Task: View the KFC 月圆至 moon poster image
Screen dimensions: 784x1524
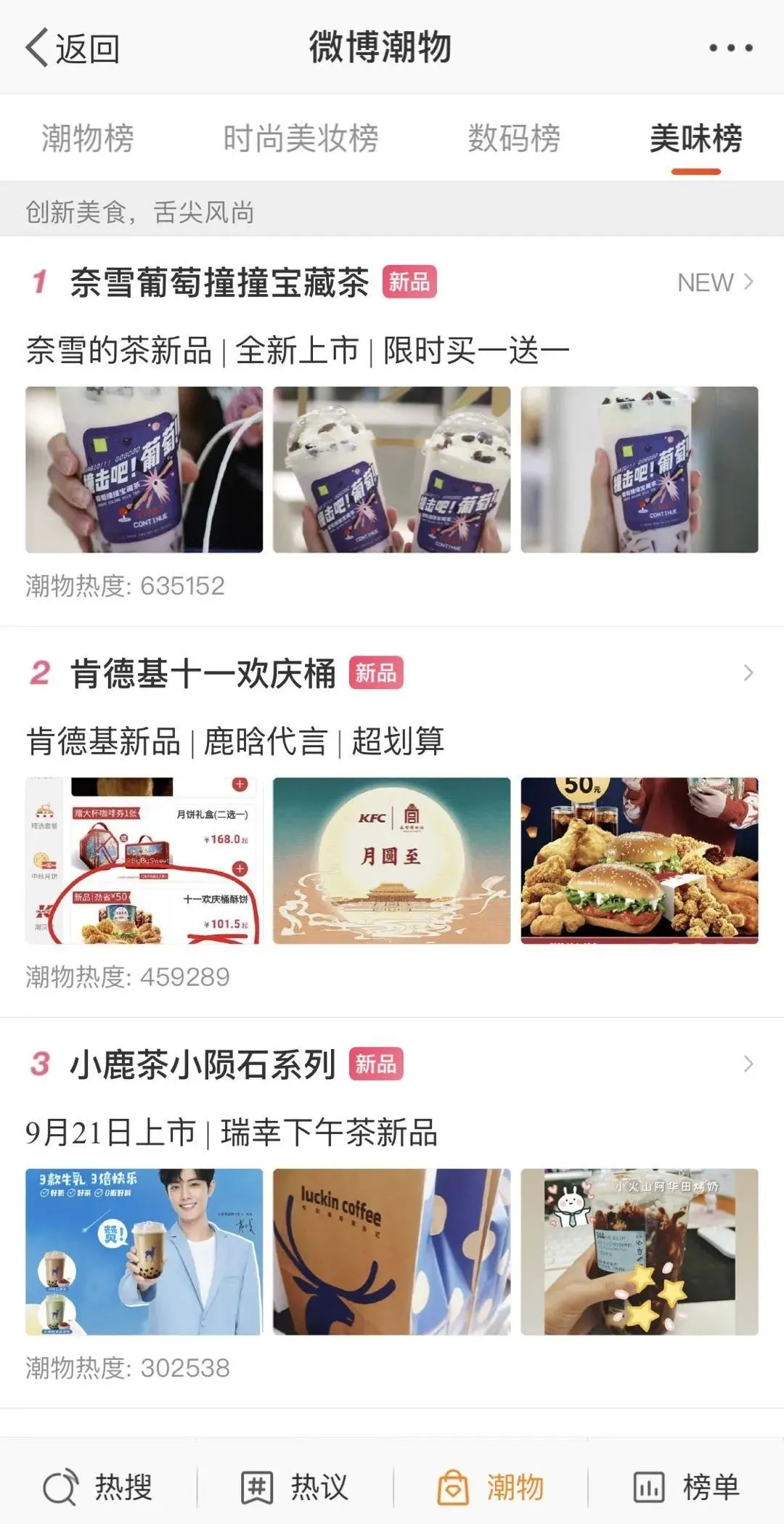Action: [391, 860]
